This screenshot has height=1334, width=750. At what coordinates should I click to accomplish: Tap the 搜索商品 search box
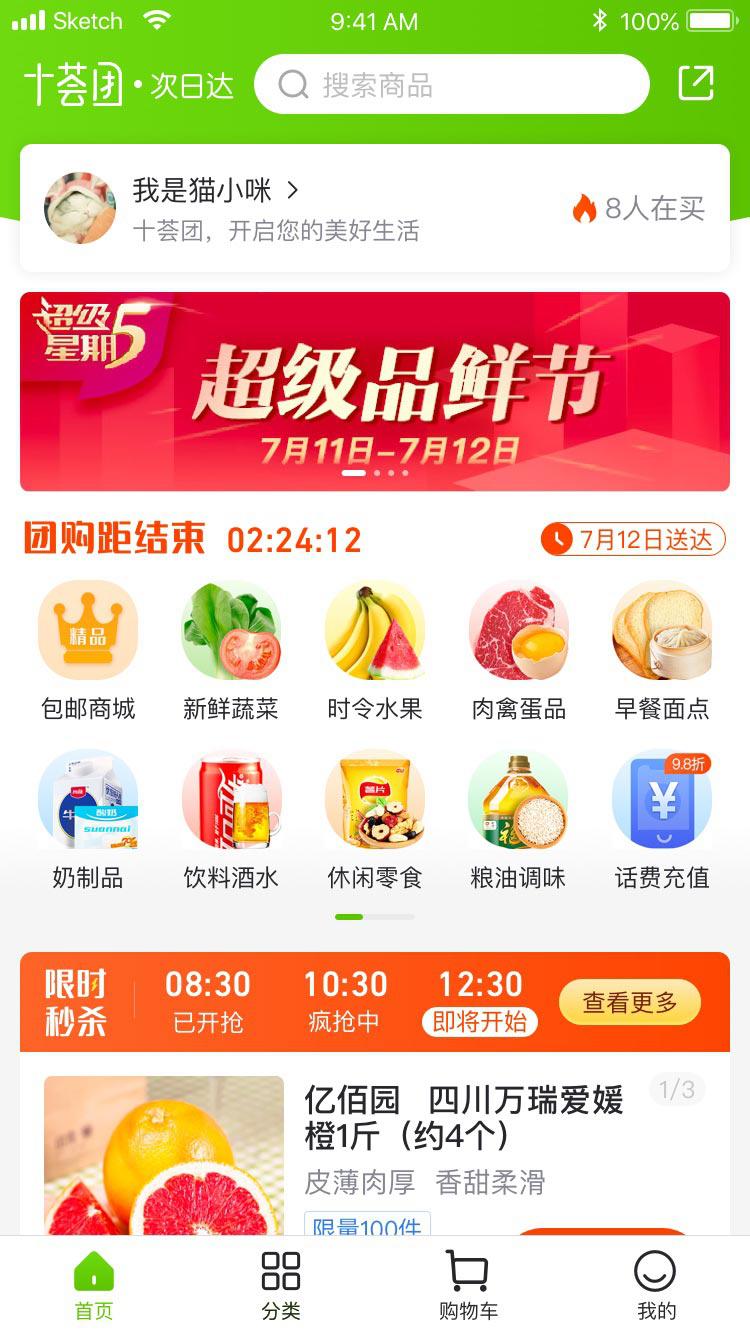click(452, 84)
